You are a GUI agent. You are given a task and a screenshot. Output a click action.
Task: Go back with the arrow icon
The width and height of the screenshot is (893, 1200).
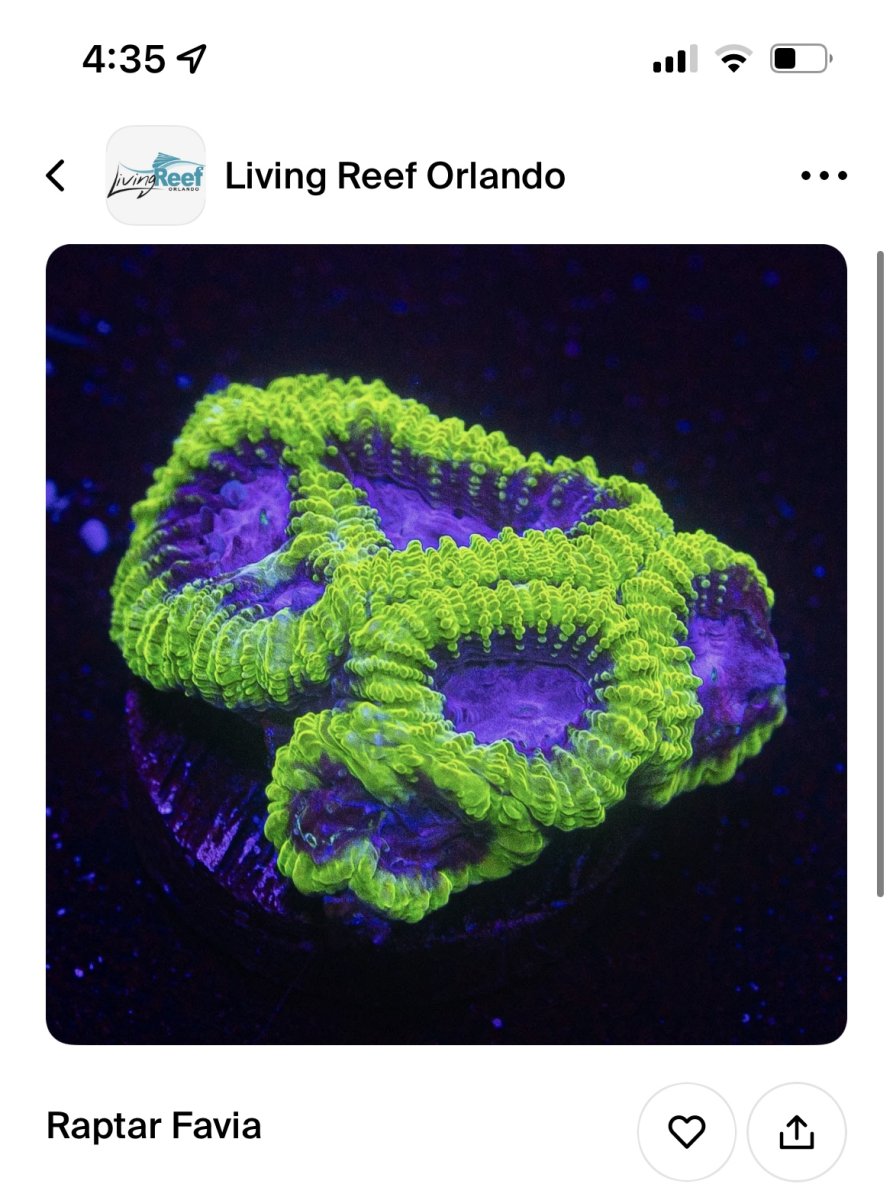pyautogui.click(x=56, y=176)
